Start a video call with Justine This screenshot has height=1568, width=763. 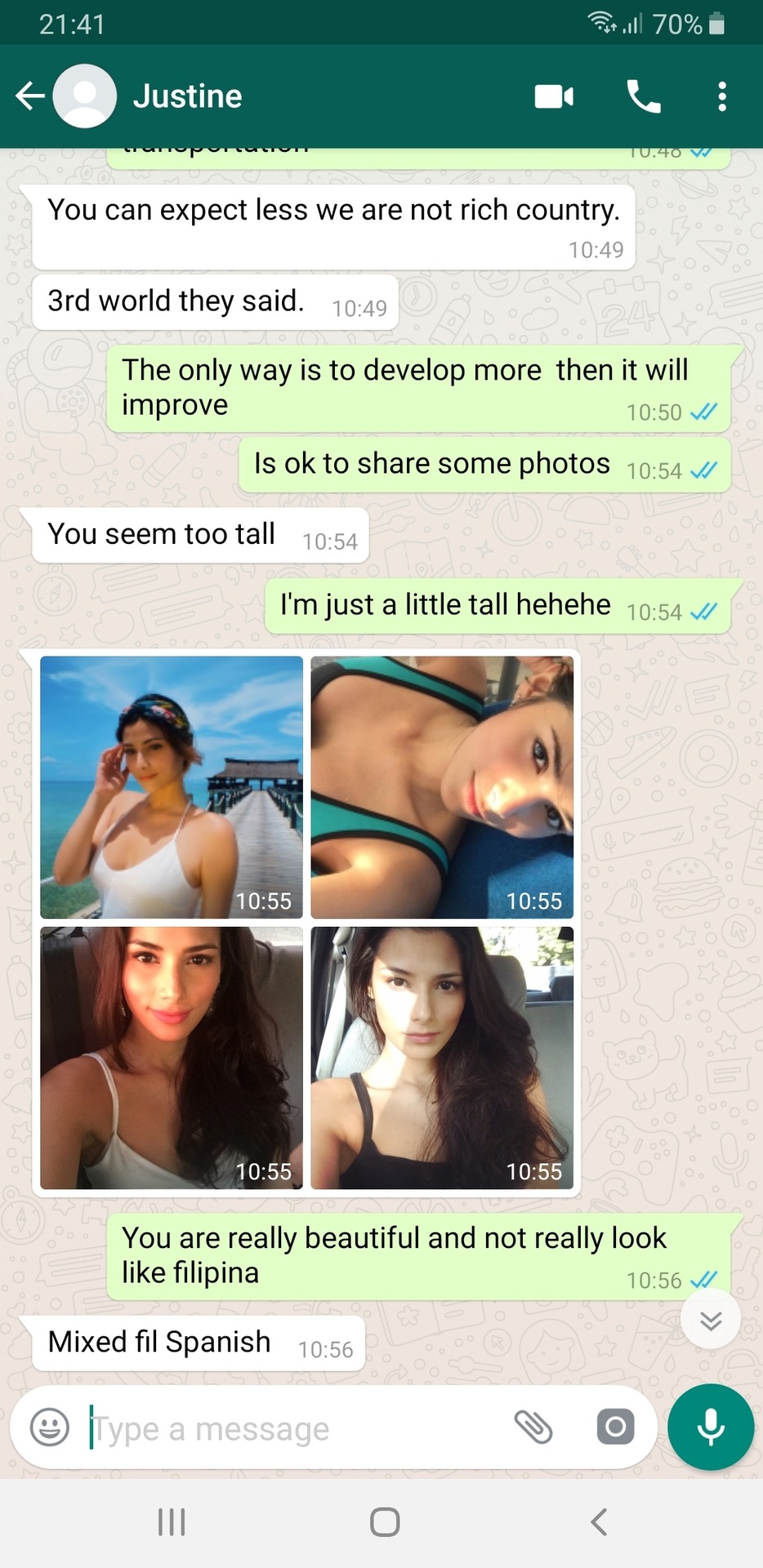[554, 96]
